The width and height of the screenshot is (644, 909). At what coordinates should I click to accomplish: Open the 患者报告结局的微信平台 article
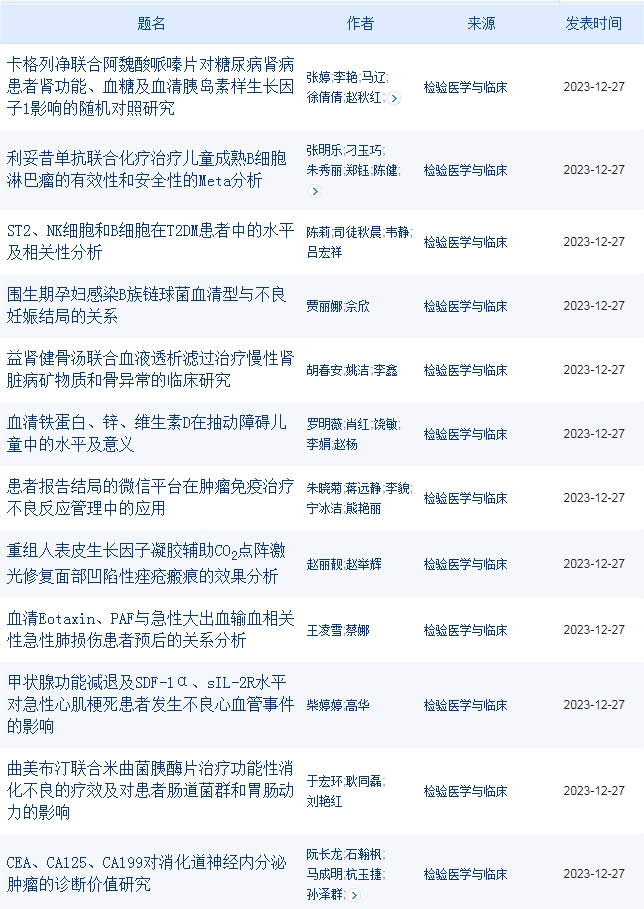[150, 497]
